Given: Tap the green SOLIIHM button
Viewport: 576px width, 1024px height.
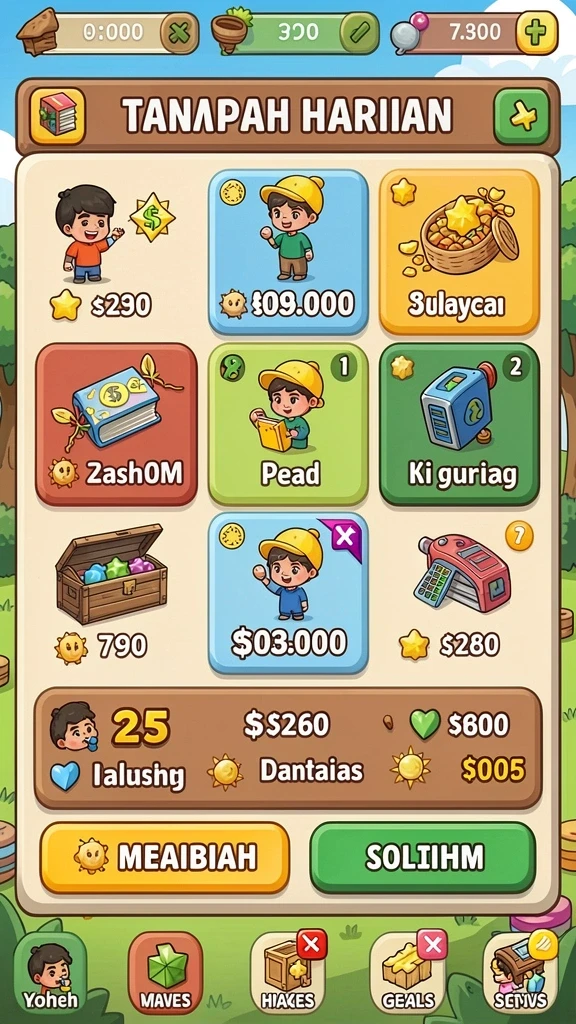Looking at the screenshot, I should pos(423,857).
